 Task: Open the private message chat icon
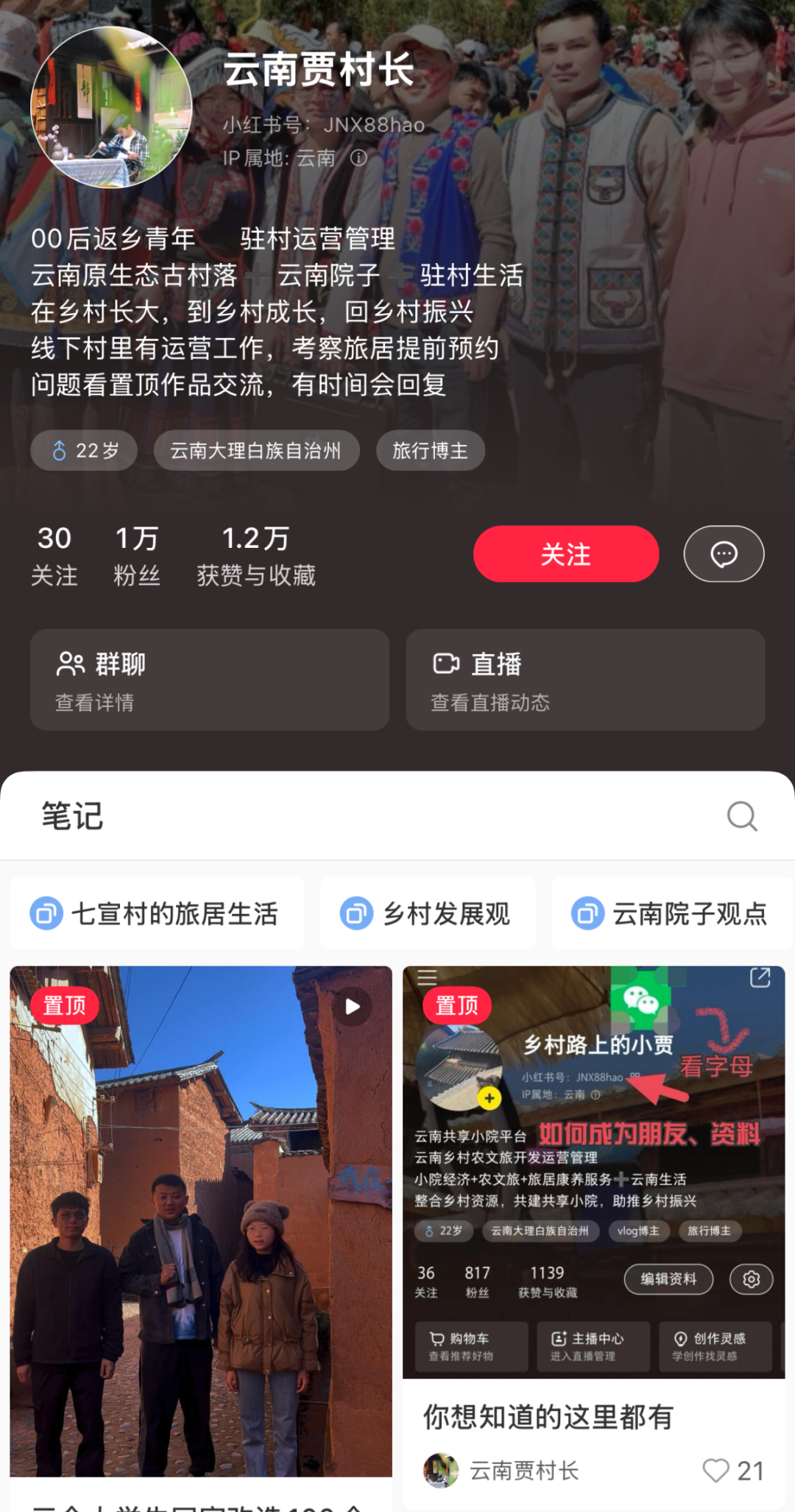(x=724, y=554)
